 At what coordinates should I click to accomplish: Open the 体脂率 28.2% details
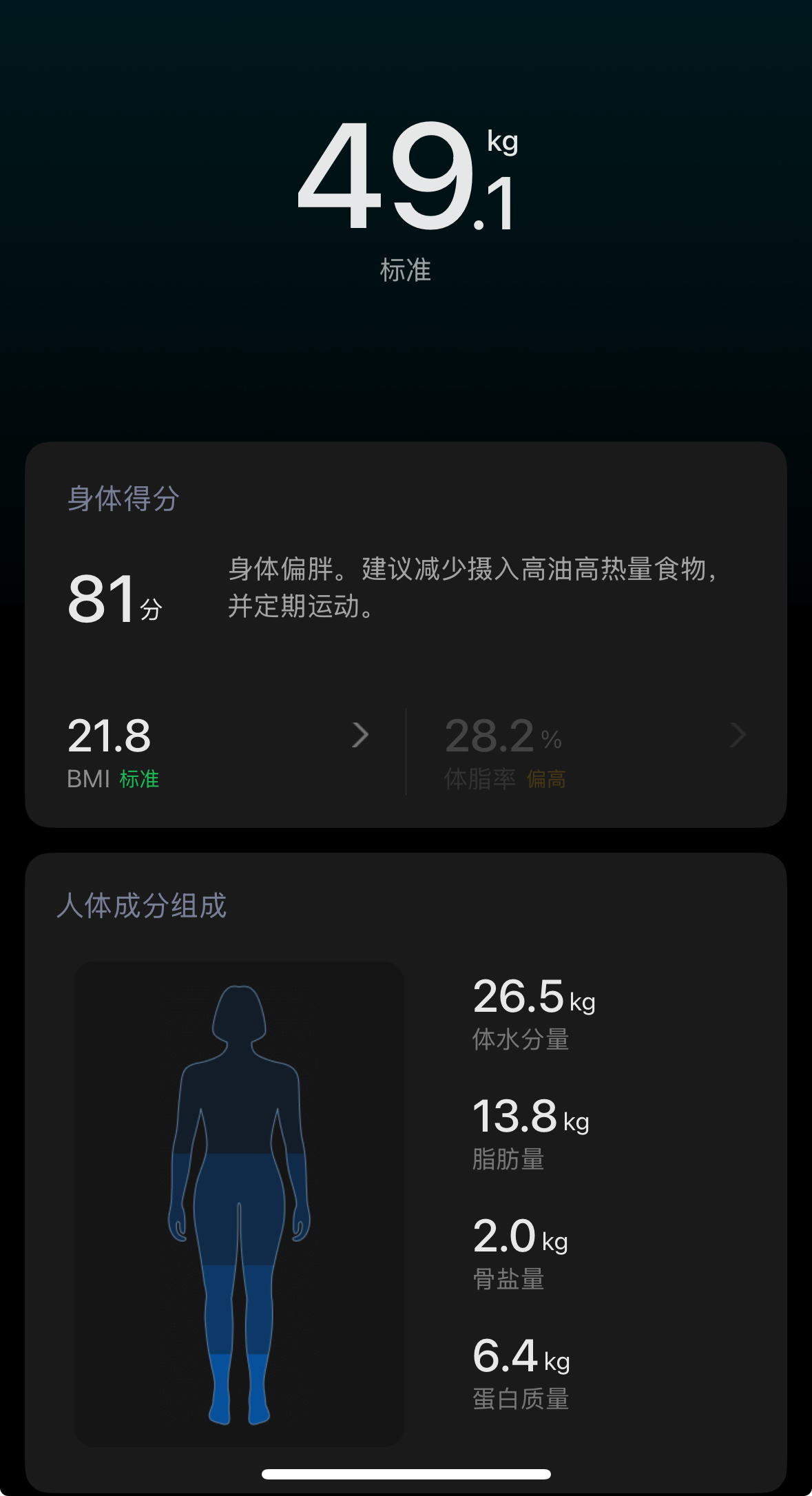[x=595, y=751]
